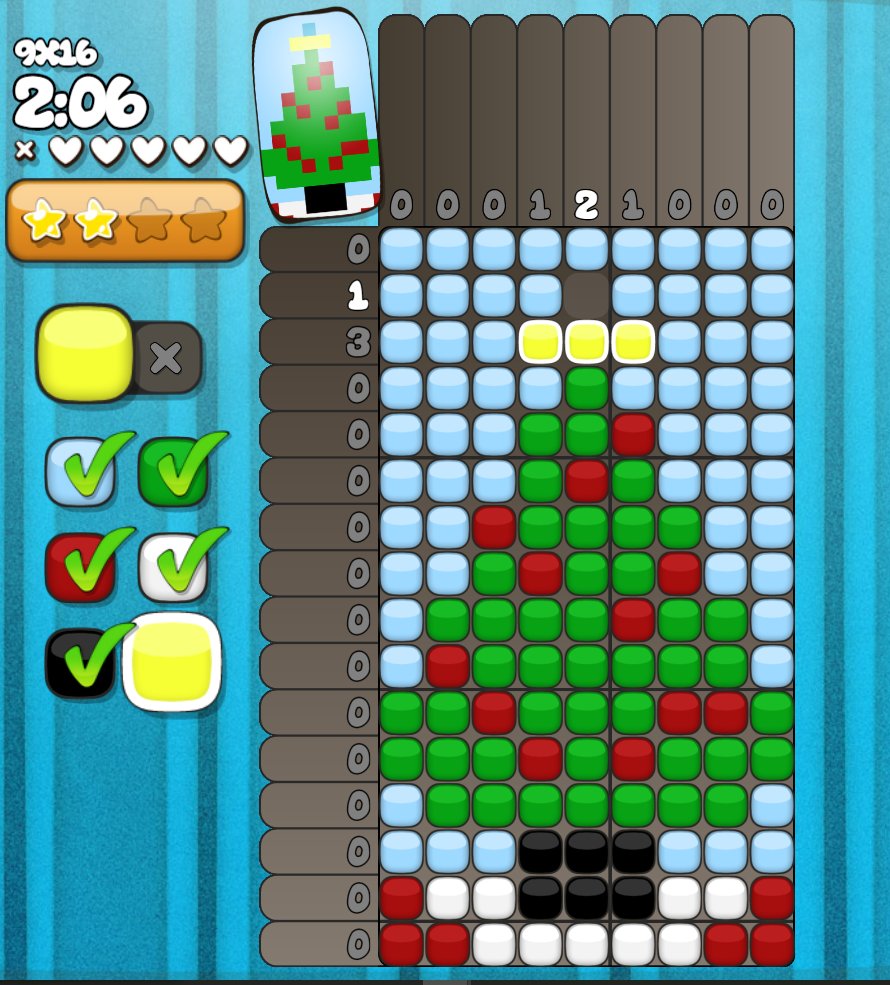Select the yellow paint mode button

(x=84, y=354)
